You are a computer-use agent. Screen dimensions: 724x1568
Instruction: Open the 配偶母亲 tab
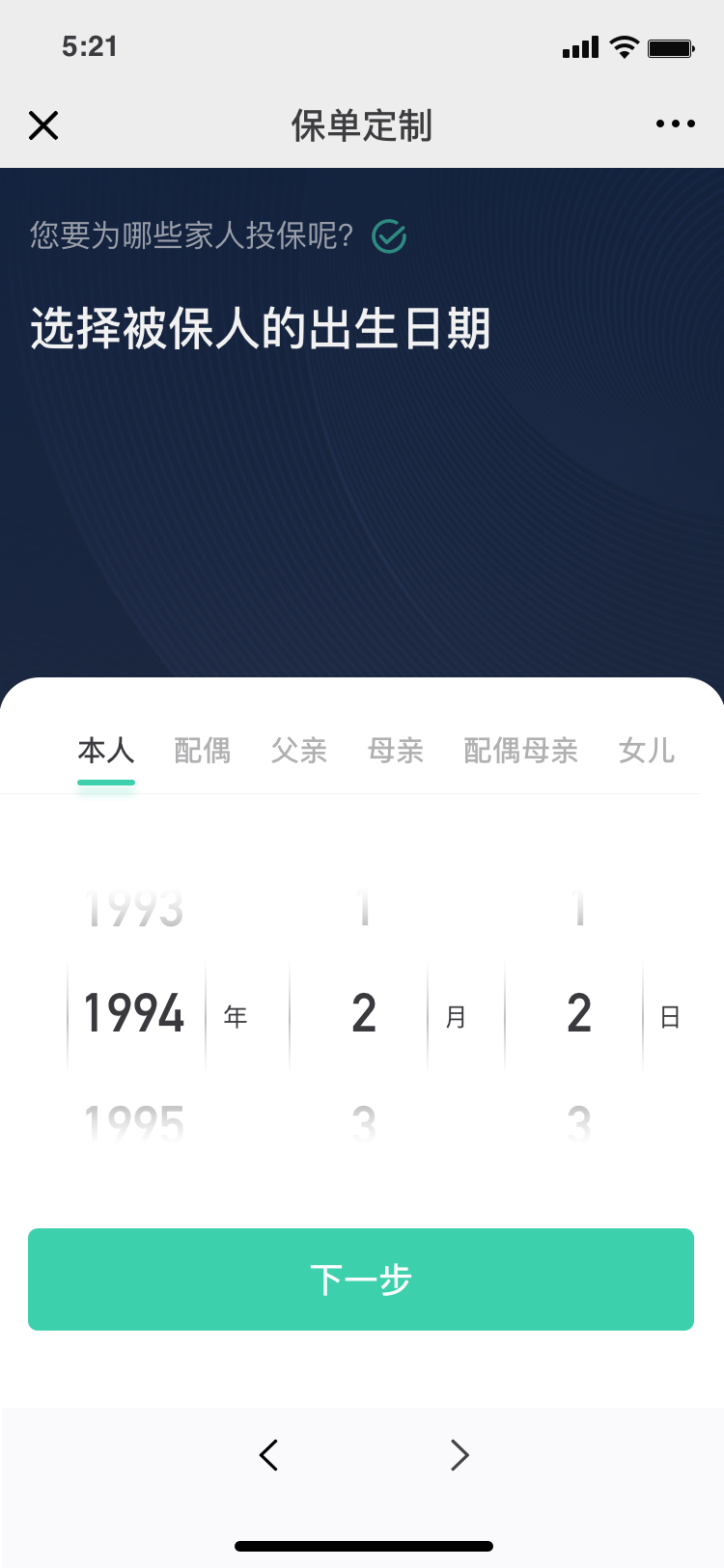(x=521, y=751)
